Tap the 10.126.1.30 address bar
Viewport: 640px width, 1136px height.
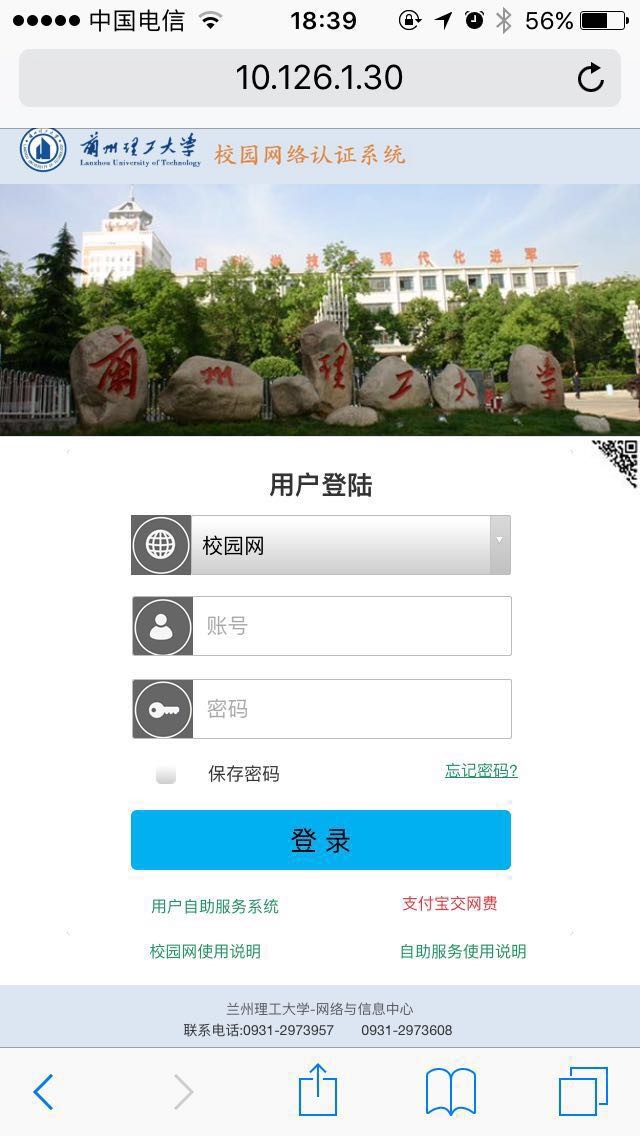tap(318, 78)
